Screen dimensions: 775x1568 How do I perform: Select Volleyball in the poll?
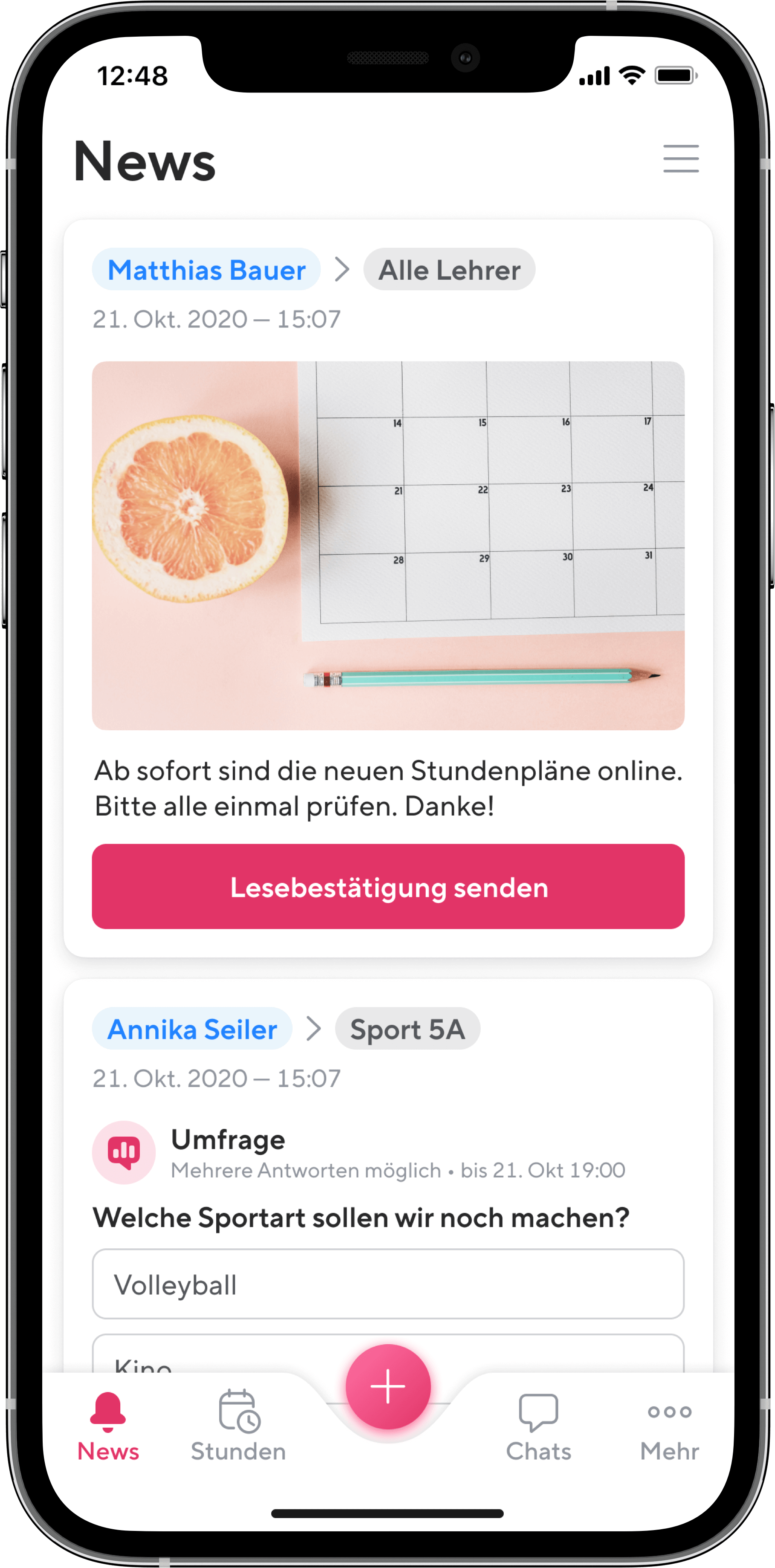coord(389,1284)
